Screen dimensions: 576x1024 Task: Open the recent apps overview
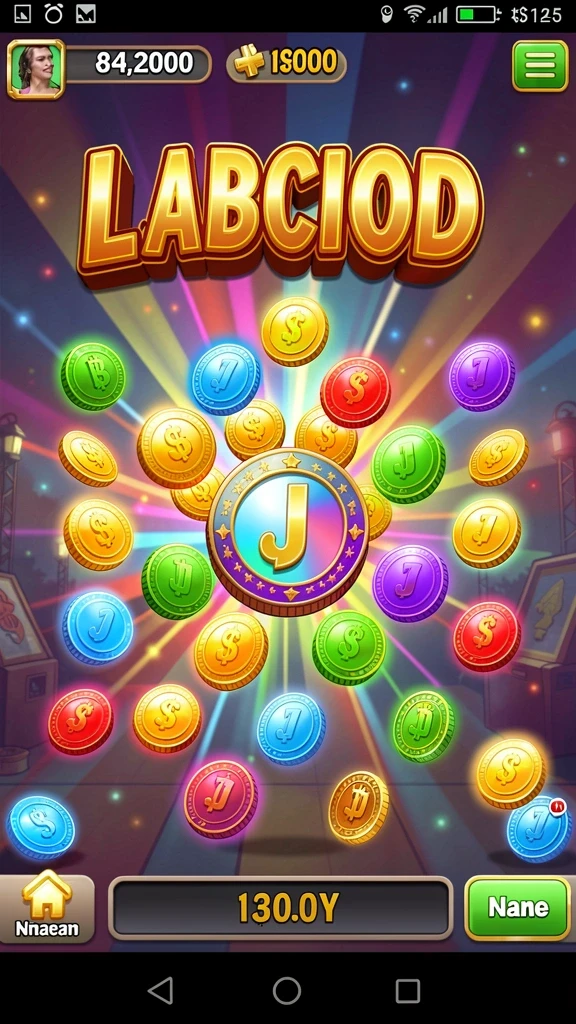[408, 991]
